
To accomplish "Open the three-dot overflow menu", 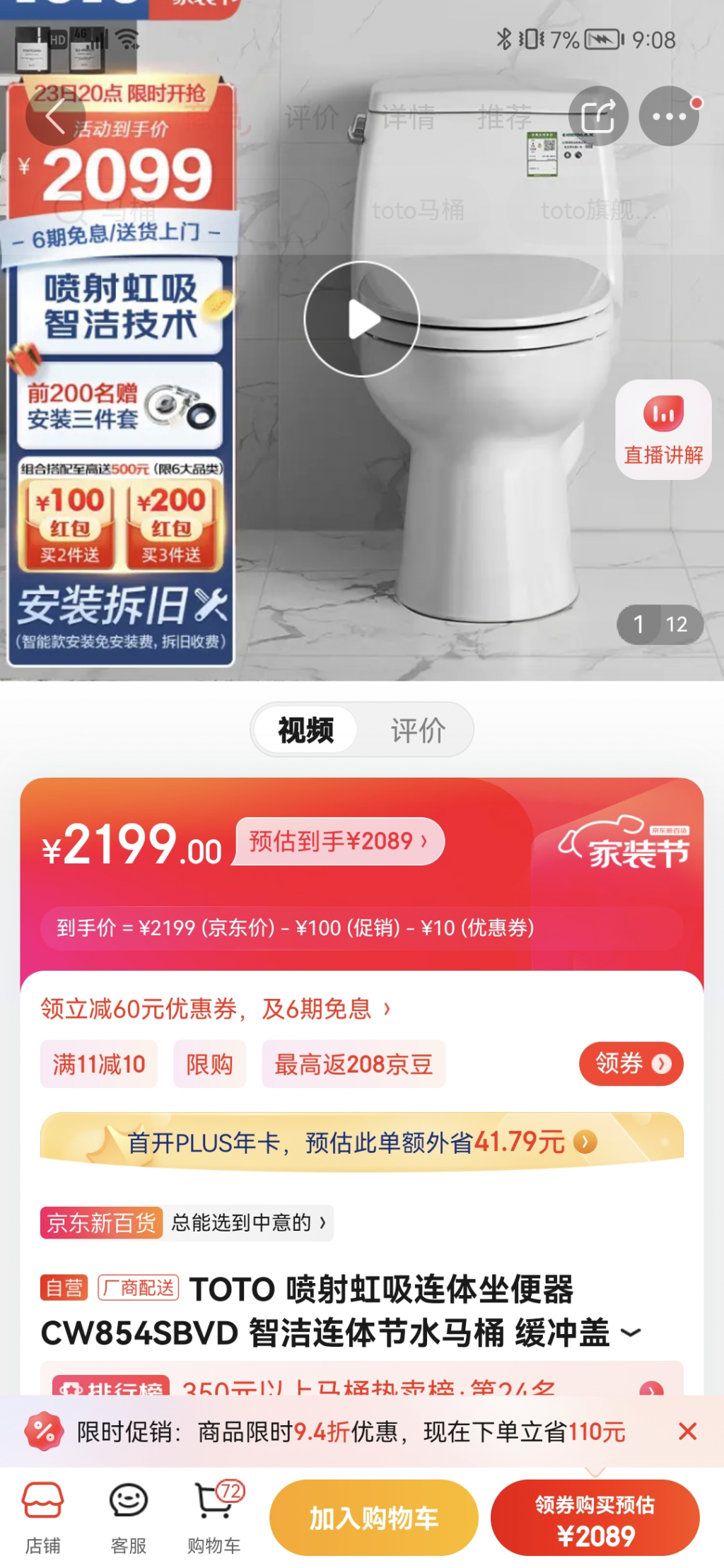I will tap(669, 117).
